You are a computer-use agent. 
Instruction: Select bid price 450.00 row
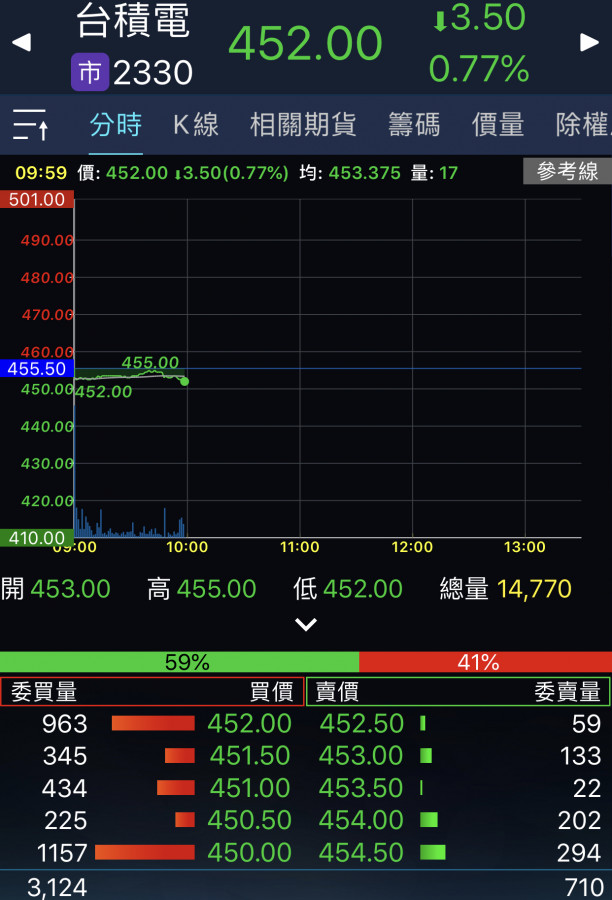coord(249,852)
